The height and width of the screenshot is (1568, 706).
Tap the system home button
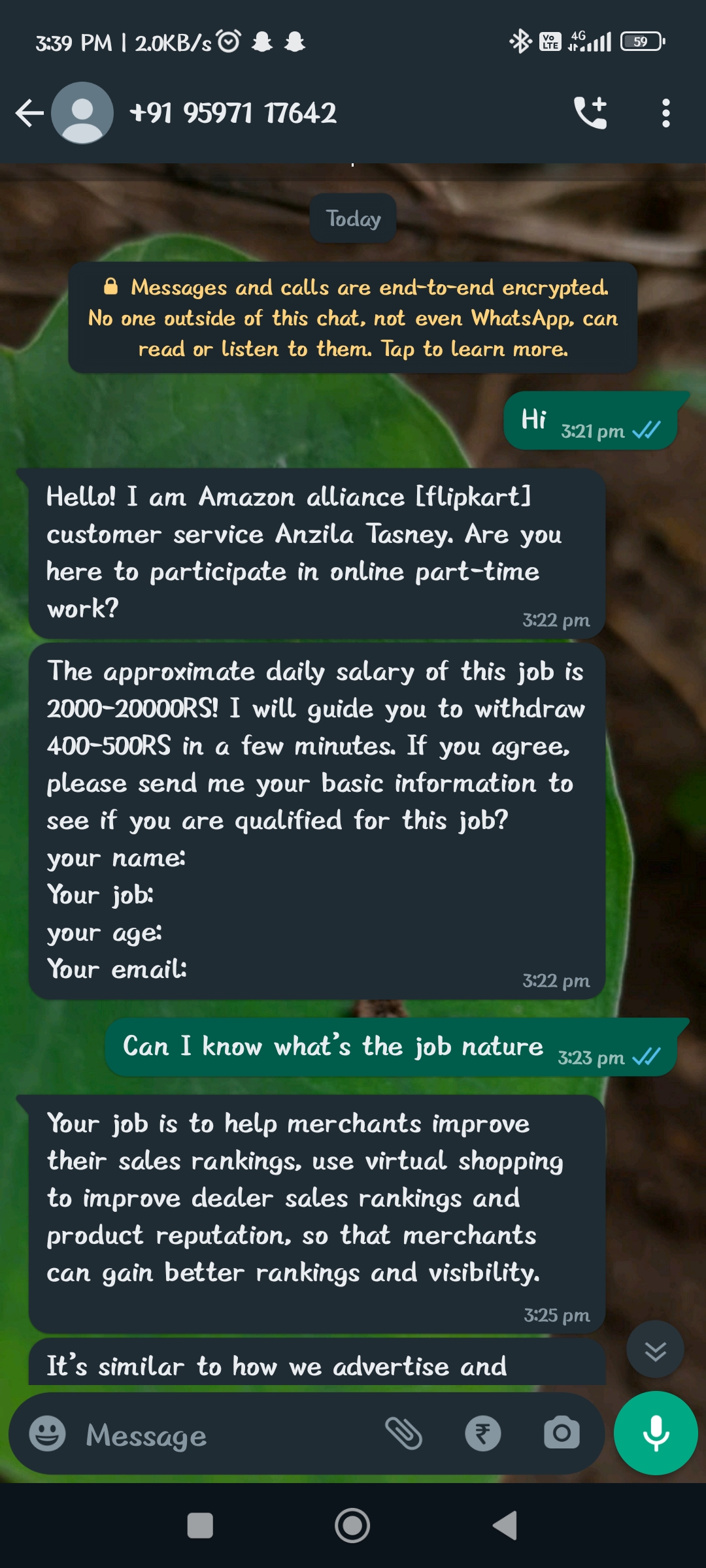click(x=352, y=1526)
